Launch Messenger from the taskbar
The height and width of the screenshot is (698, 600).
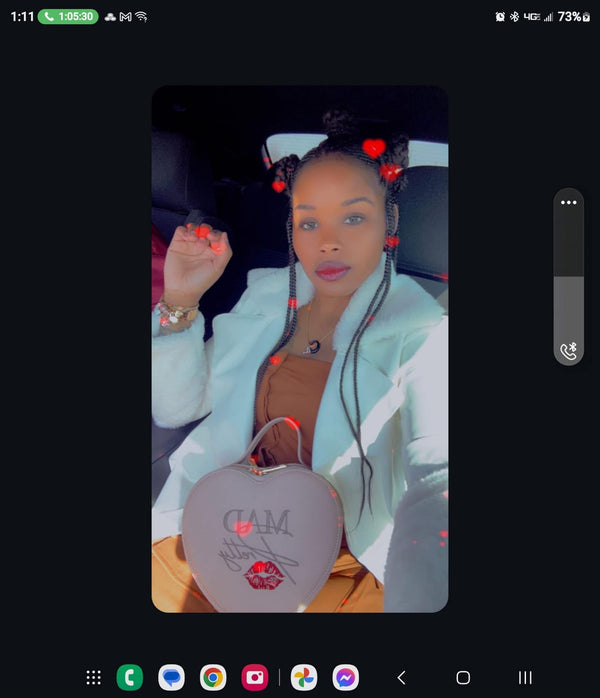(346, 677)
